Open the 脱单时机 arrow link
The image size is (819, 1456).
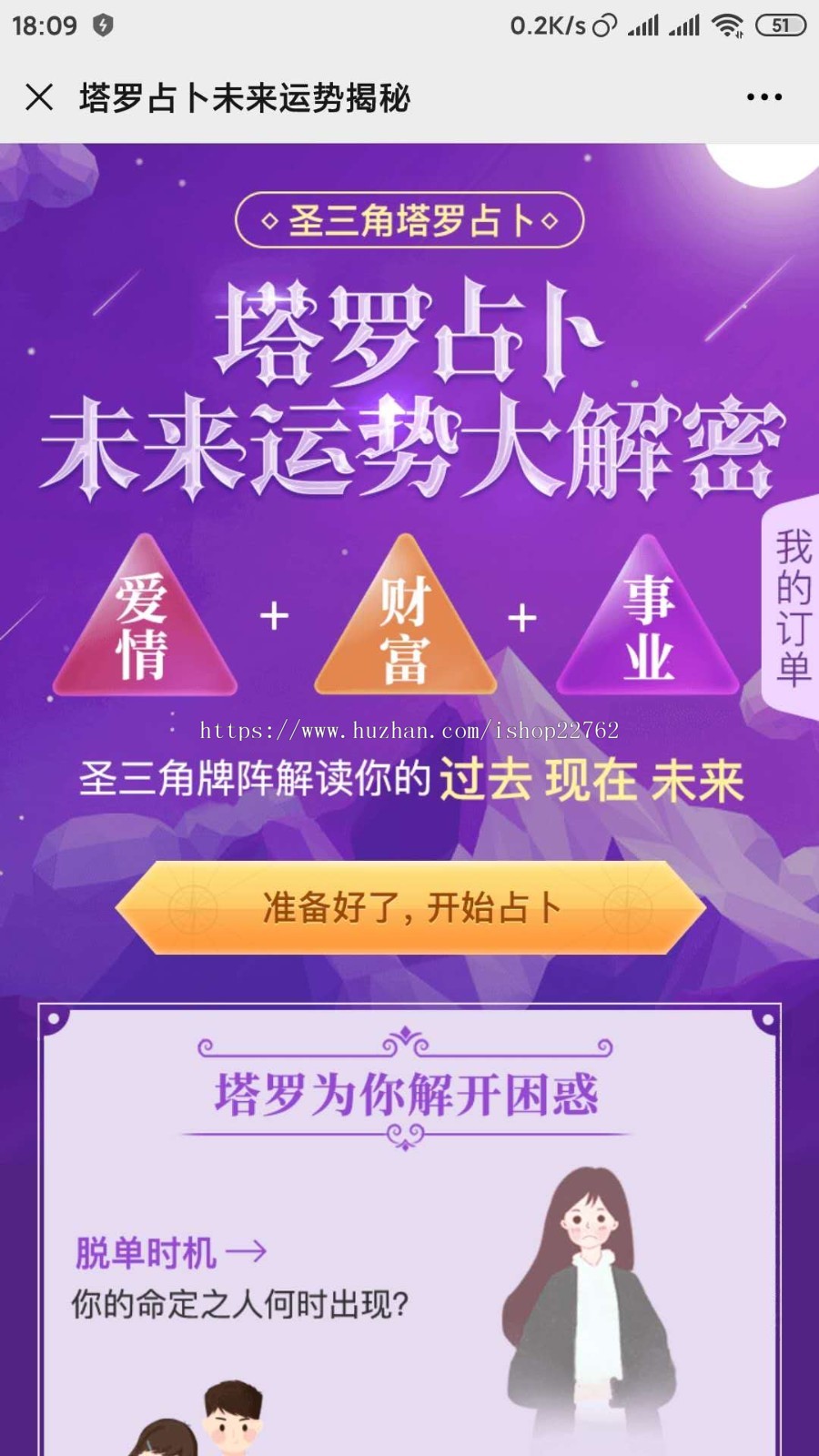pos(171,1253)
